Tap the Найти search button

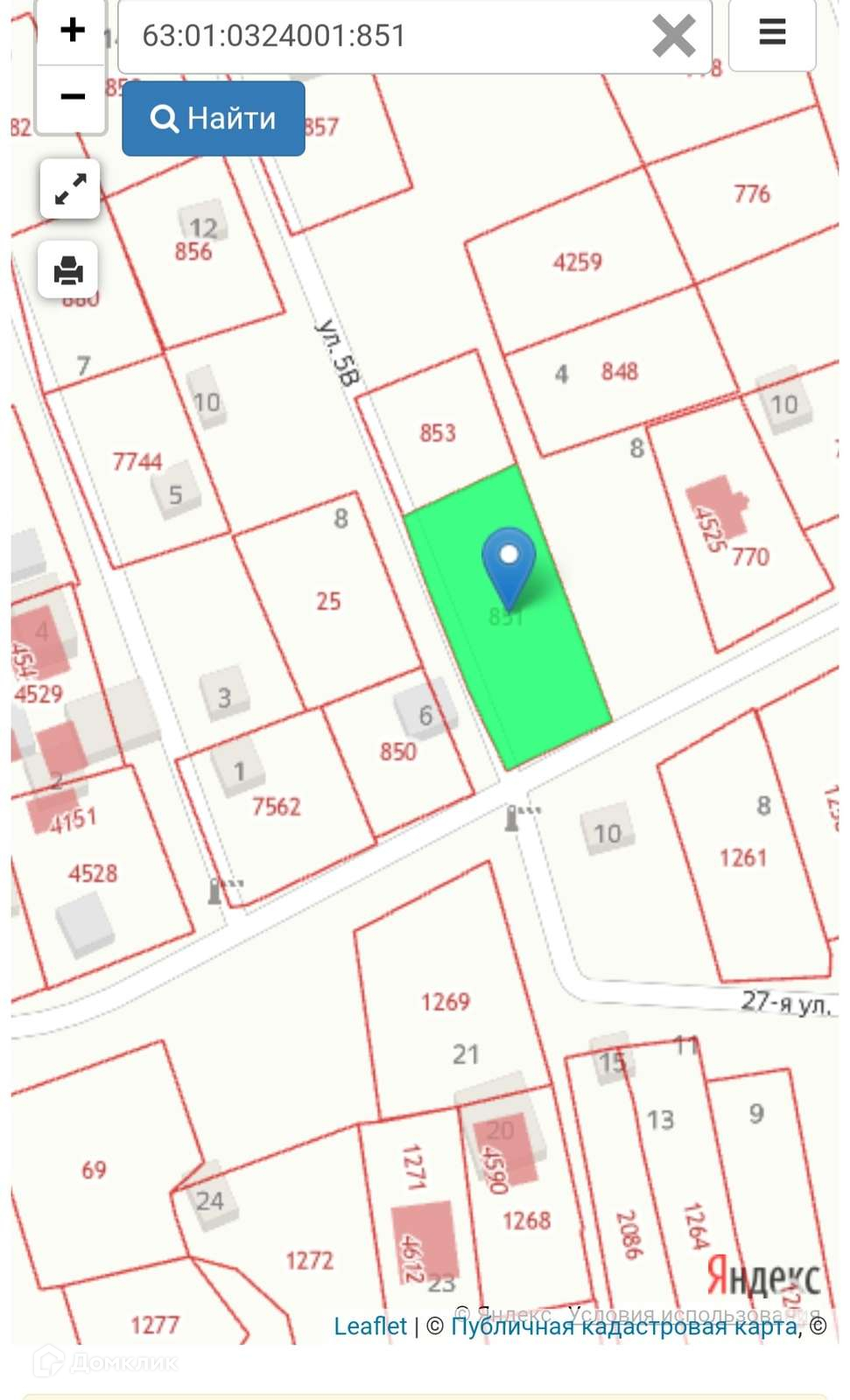pyautogui.click(x=214, y=119)
